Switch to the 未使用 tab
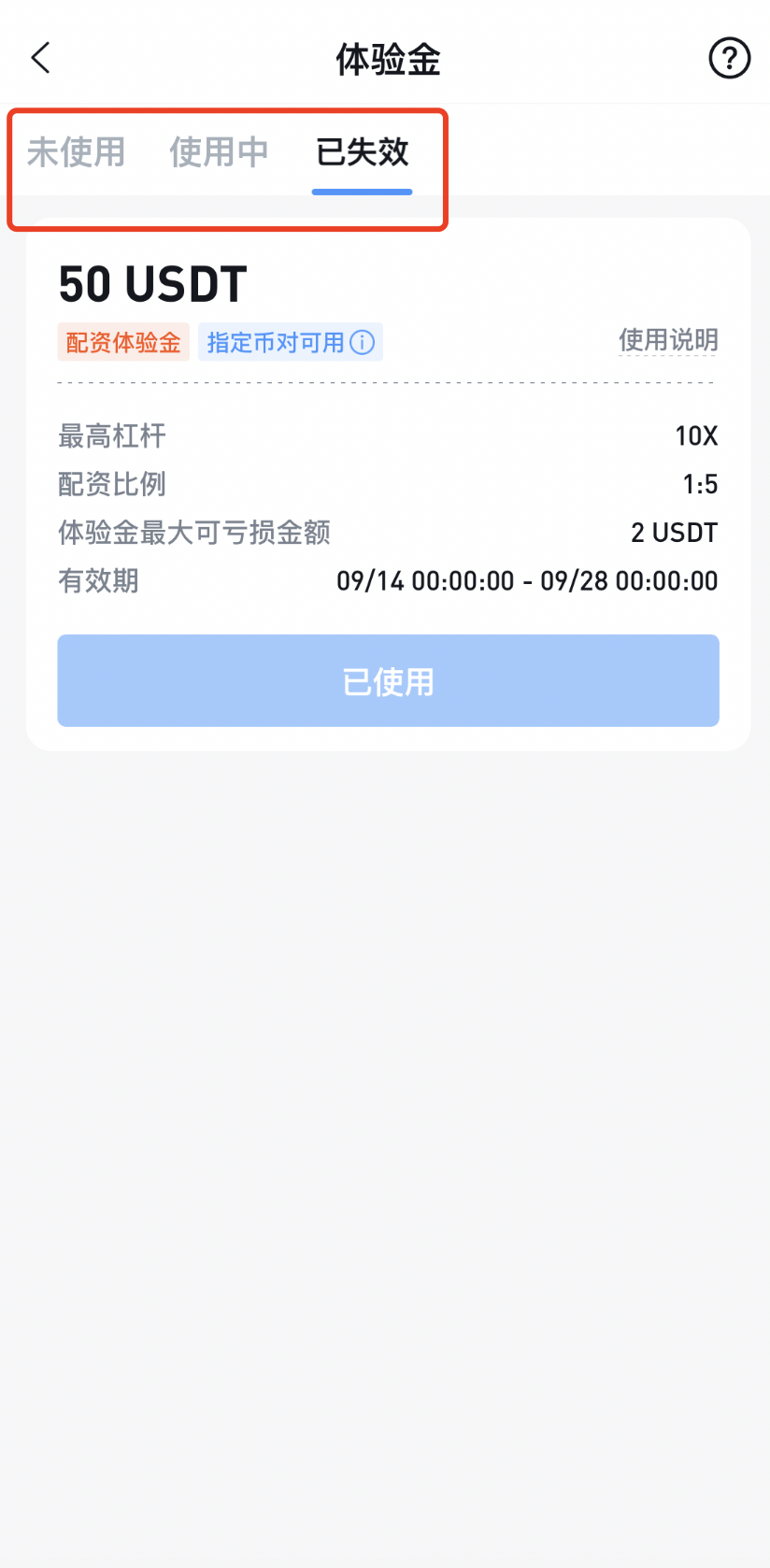The width and height of the screenshot is (770, 1568). tap(76, 151)
